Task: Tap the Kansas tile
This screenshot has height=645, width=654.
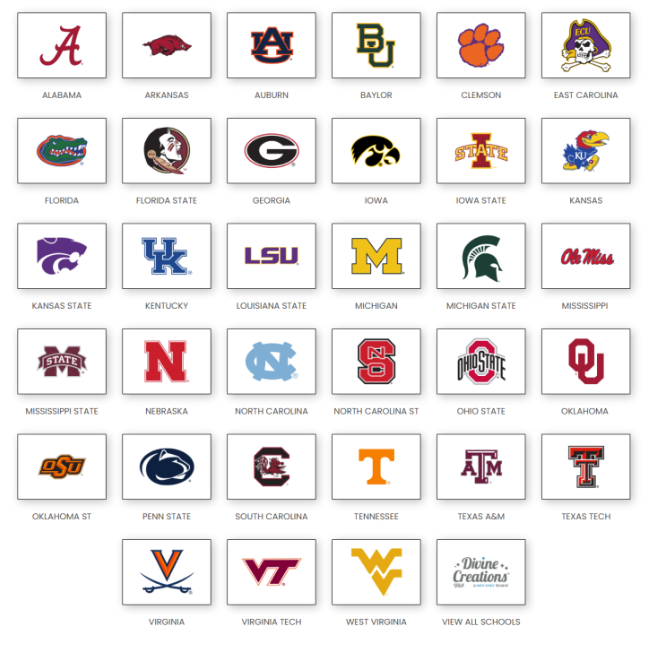Action: click(586, 150)
